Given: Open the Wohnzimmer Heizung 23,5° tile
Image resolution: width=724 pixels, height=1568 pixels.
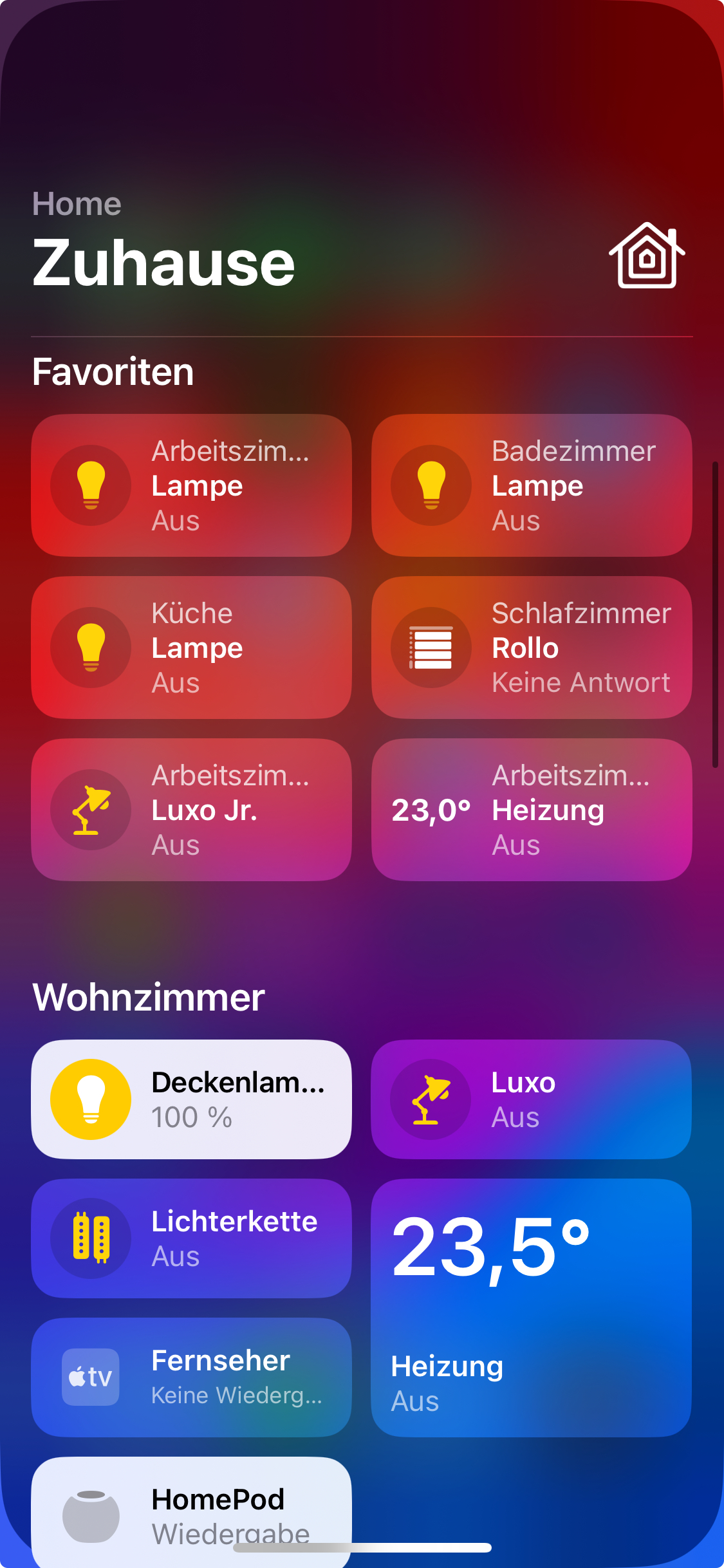Looking at the screenshot, I should point(532,1308).
